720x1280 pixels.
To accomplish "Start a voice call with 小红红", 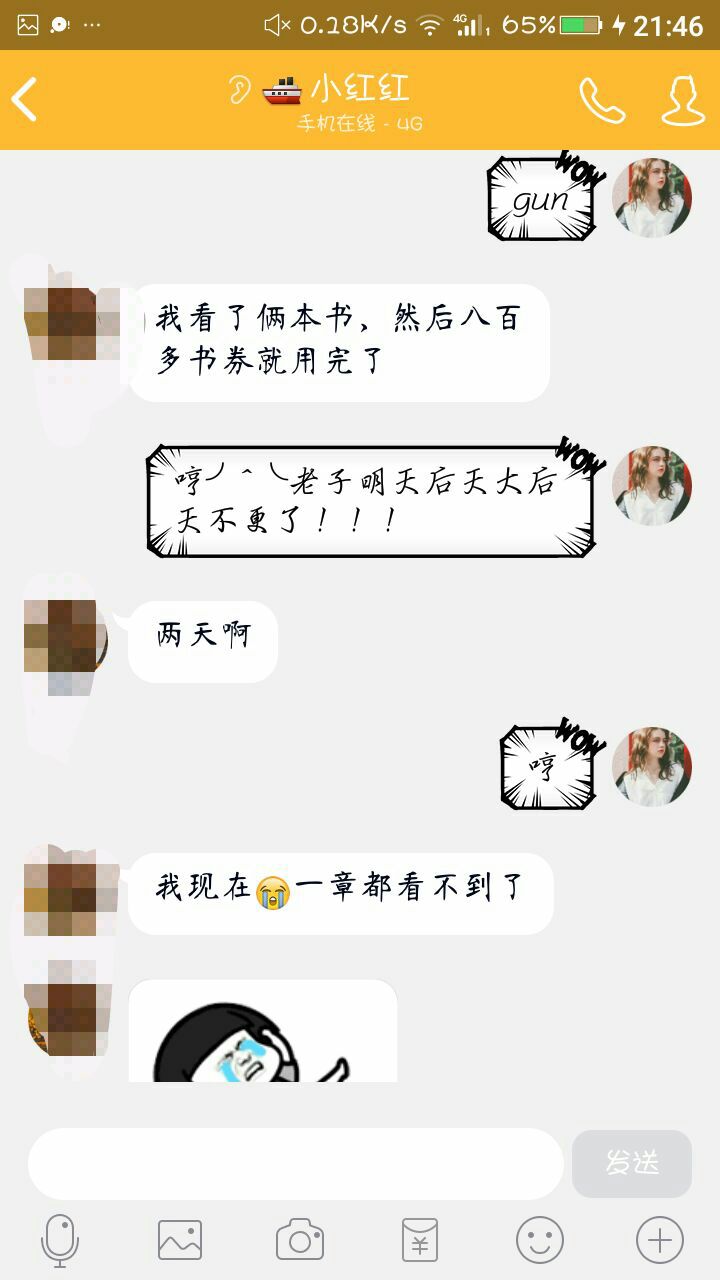I will (x=602, y=100).
